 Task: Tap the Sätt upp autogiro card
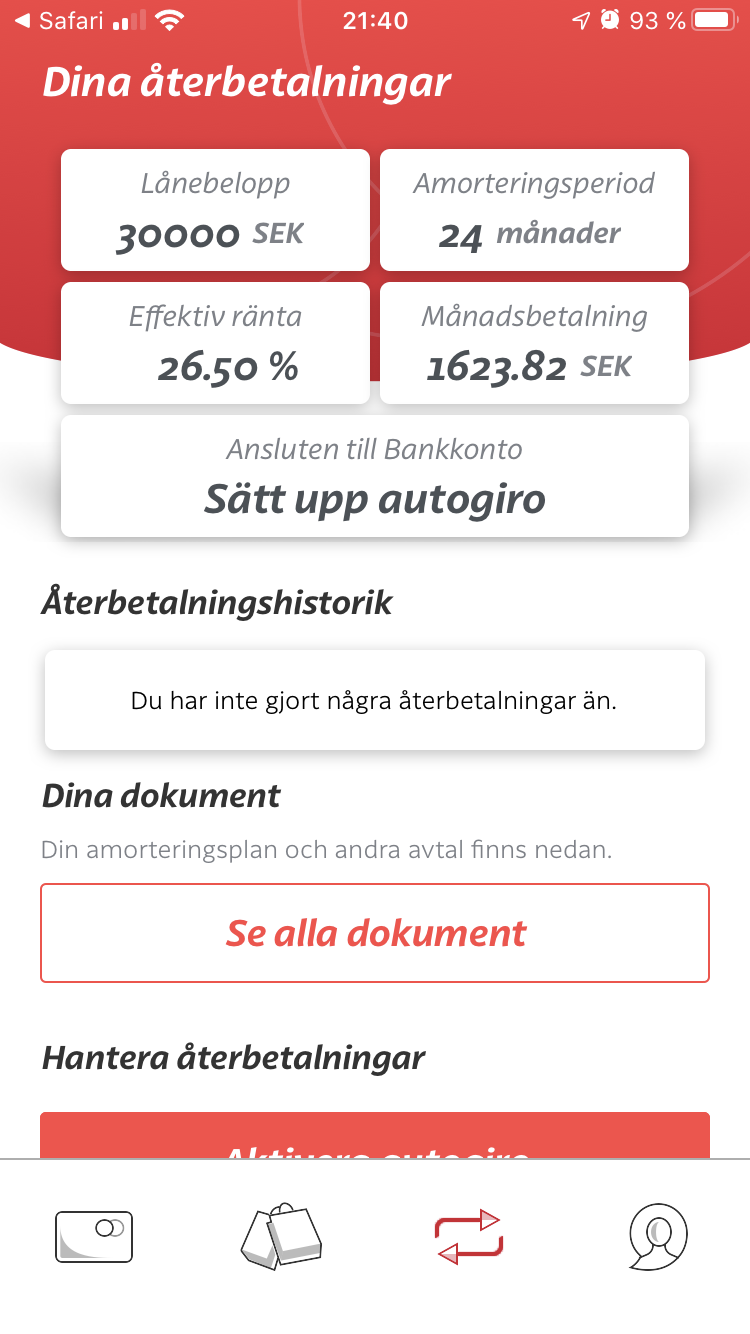375,476
